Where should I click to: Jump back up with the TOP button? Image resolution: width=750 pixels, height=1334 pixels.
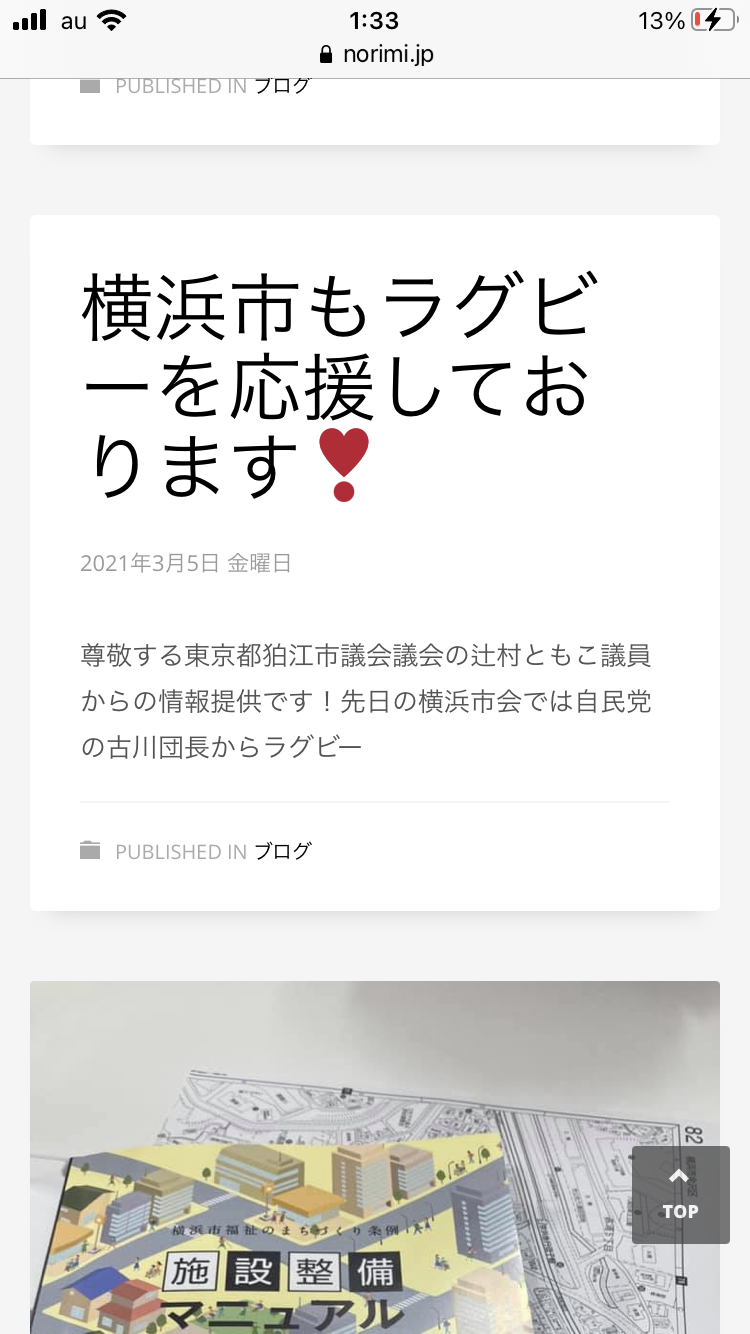point(680,1195)
